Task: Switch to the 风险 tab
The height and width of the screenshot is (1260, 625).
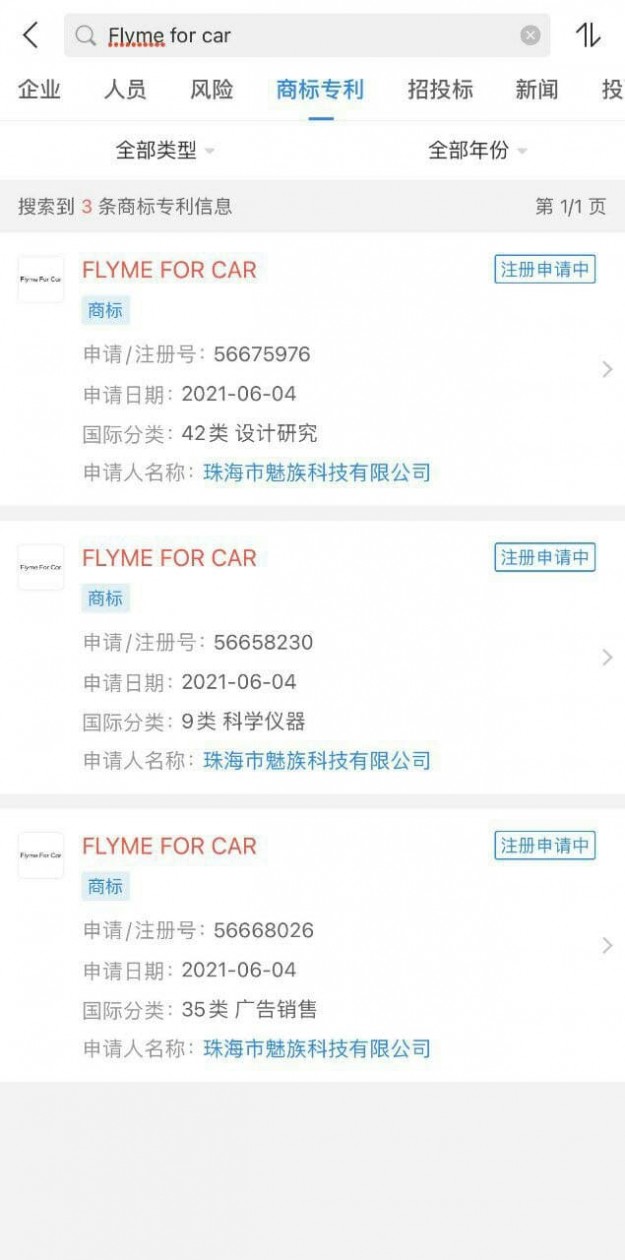Action: (x=211, y=90)
